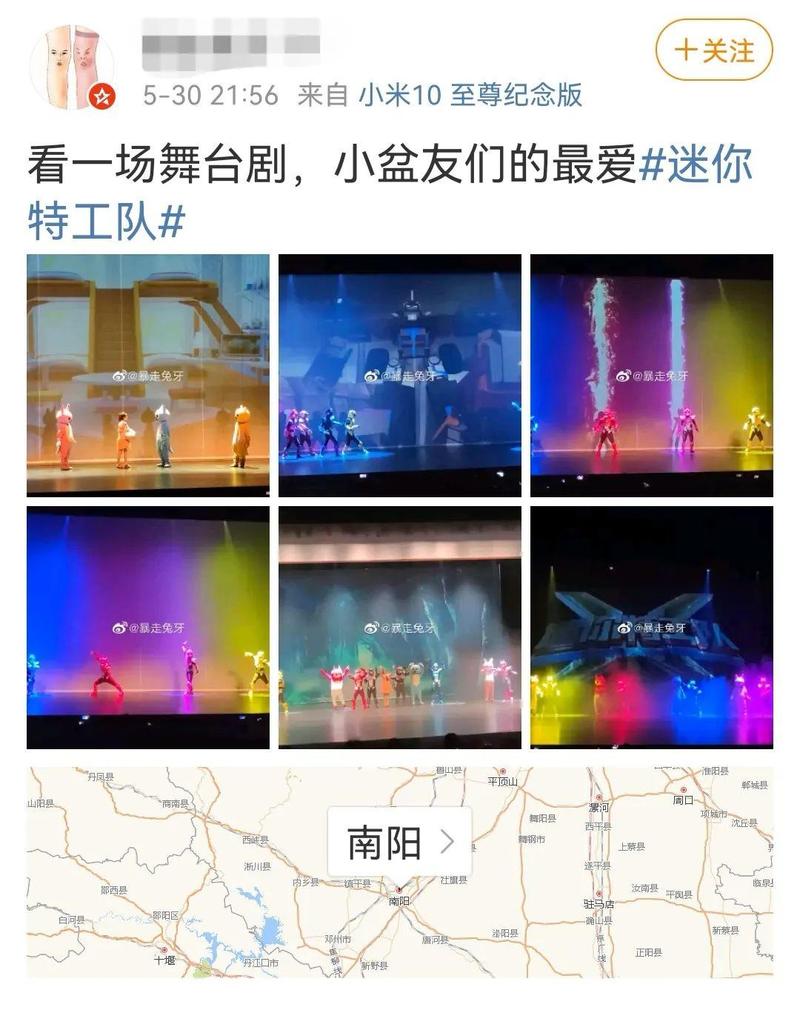Follow this user with the 关注 button
800x1013 pixels.
[x=714, y=50]
